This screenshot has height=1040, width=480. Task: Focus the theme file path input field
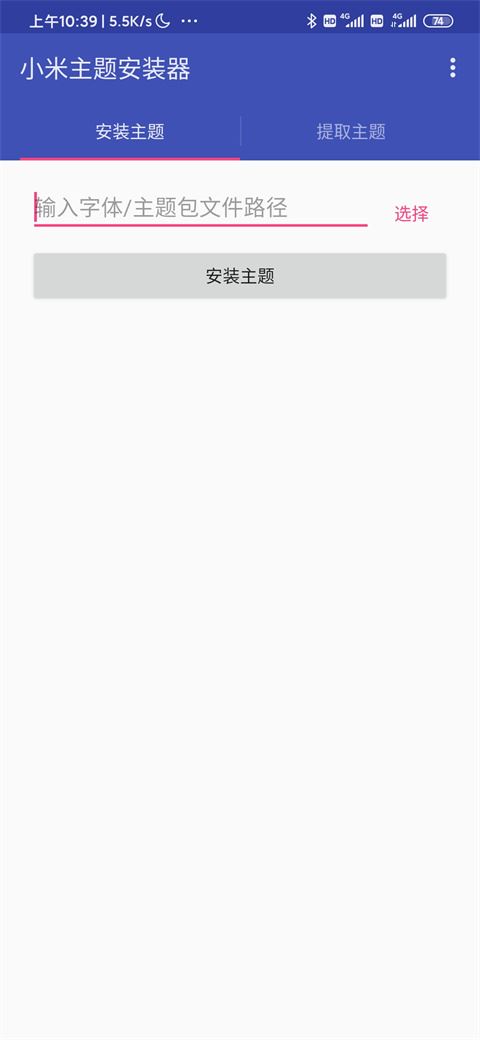coord(200,208)
